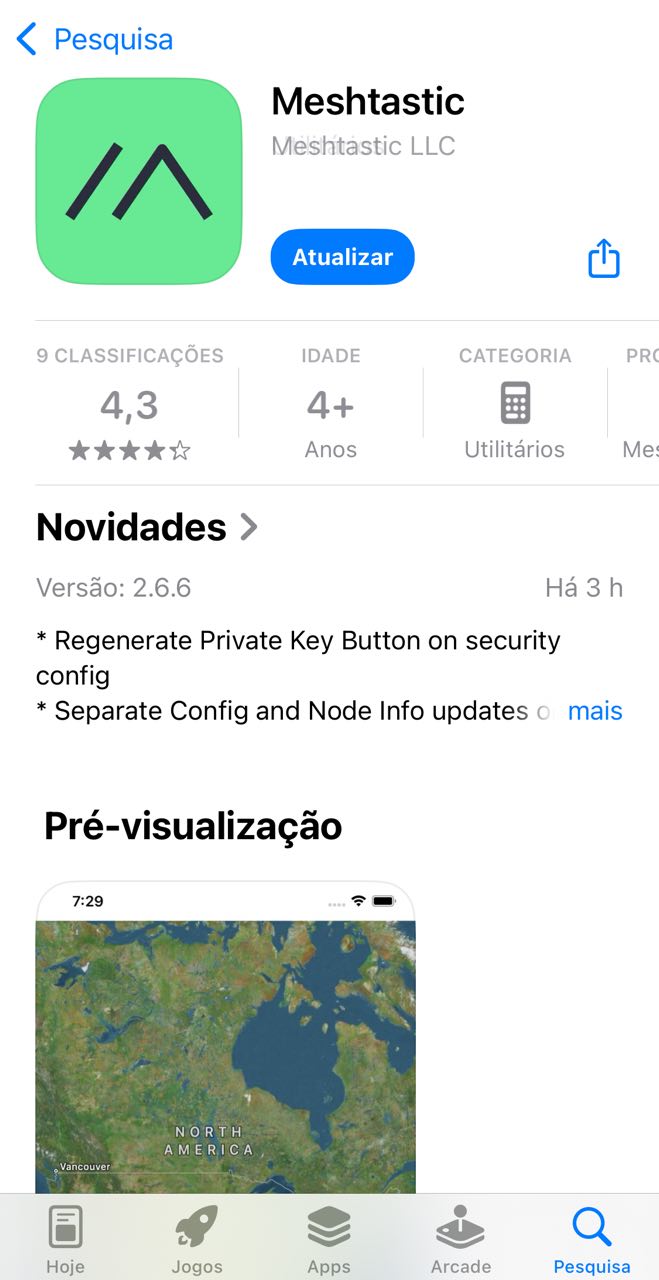Share the Meshtastic app
This screenshot has width=659, height=1280.
pos(604,258)
